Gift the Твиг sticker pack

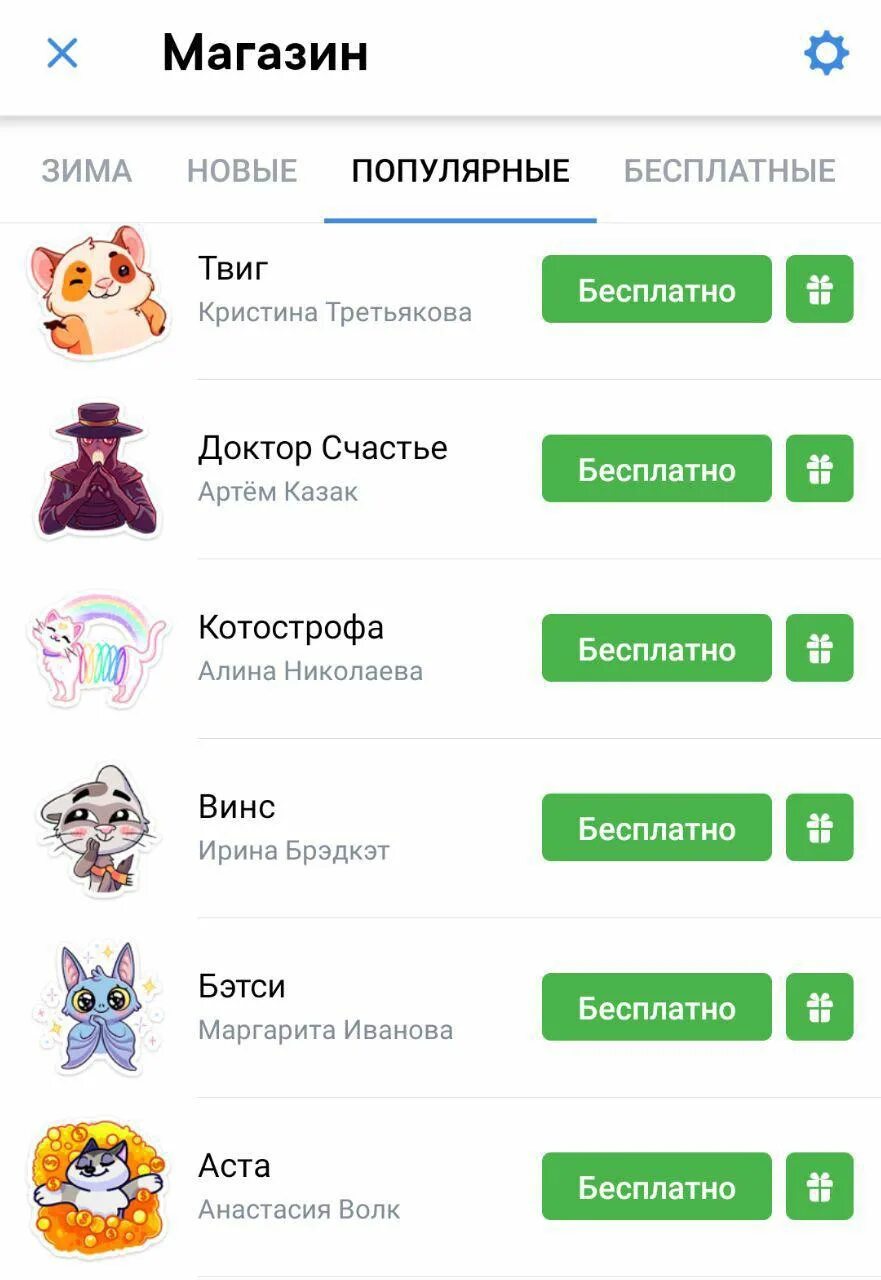819,290
